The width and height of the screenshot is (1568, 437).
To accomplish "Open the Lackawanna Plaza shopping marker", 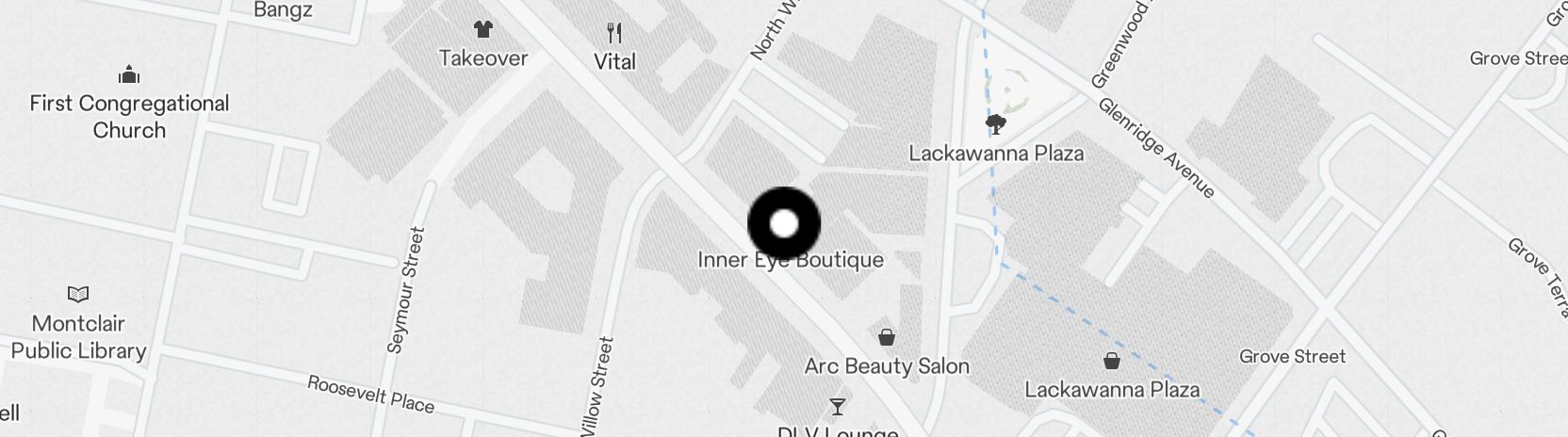I will coord(1112,361).
